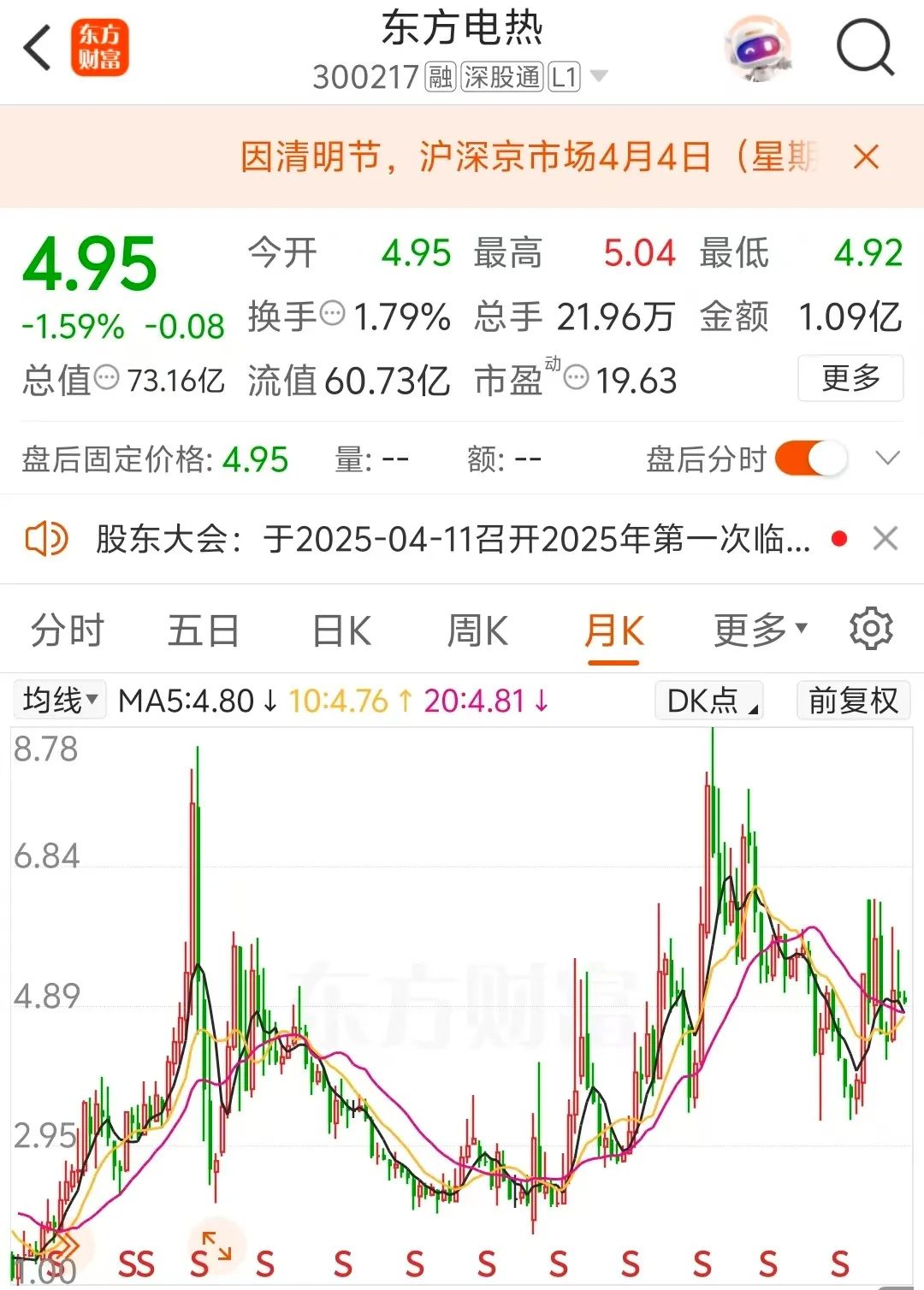Viewport: 924px width, 1290px height.
Task: Tap the DK点 selector
Action: coord(709,701)
